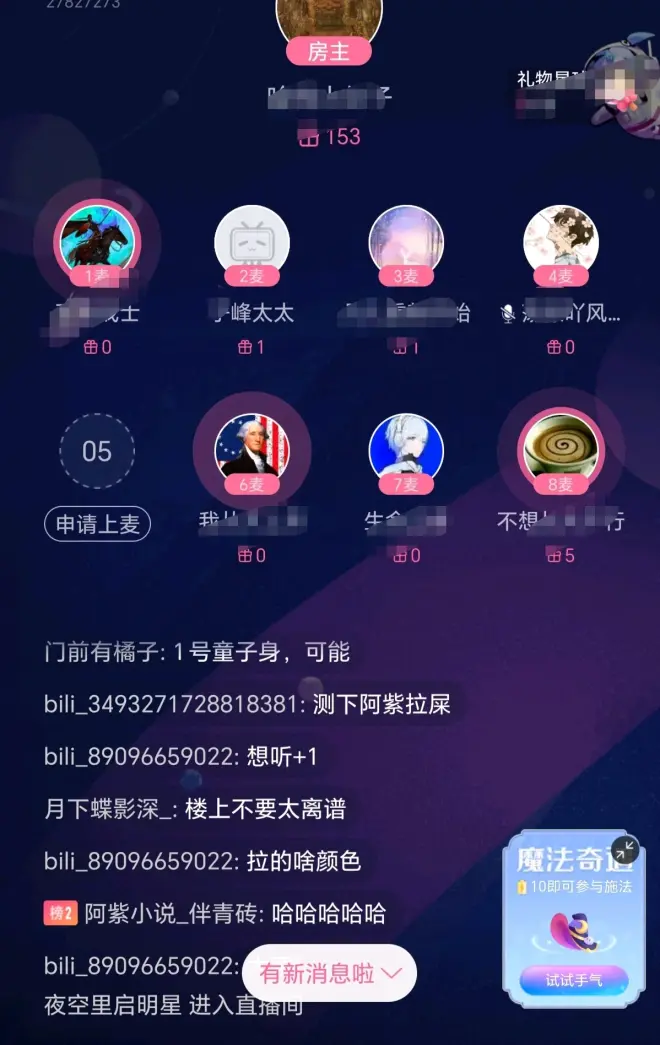Open the 2麦 user 峰太太 profile

coord(251,241)
